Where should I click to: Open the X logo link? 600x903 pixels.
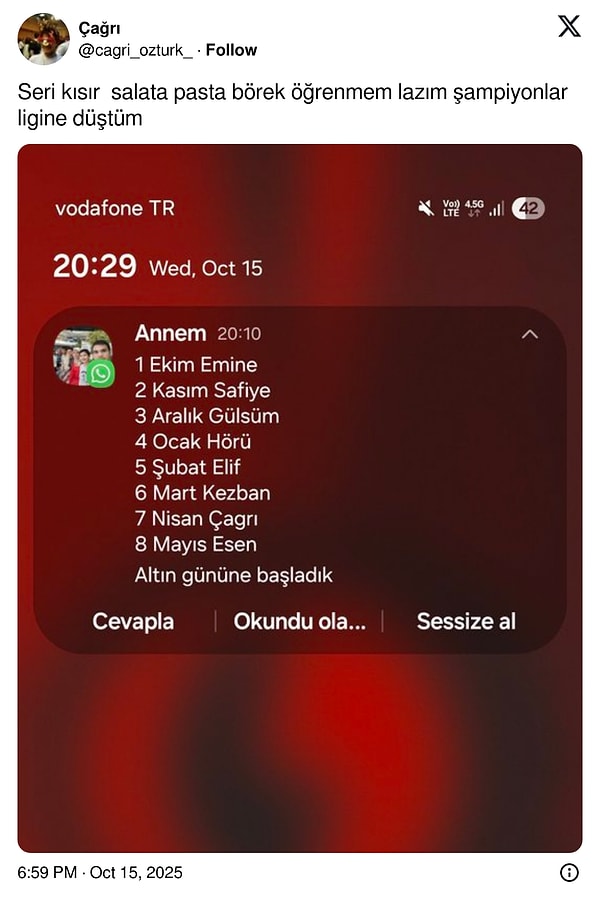click(569, 26)
